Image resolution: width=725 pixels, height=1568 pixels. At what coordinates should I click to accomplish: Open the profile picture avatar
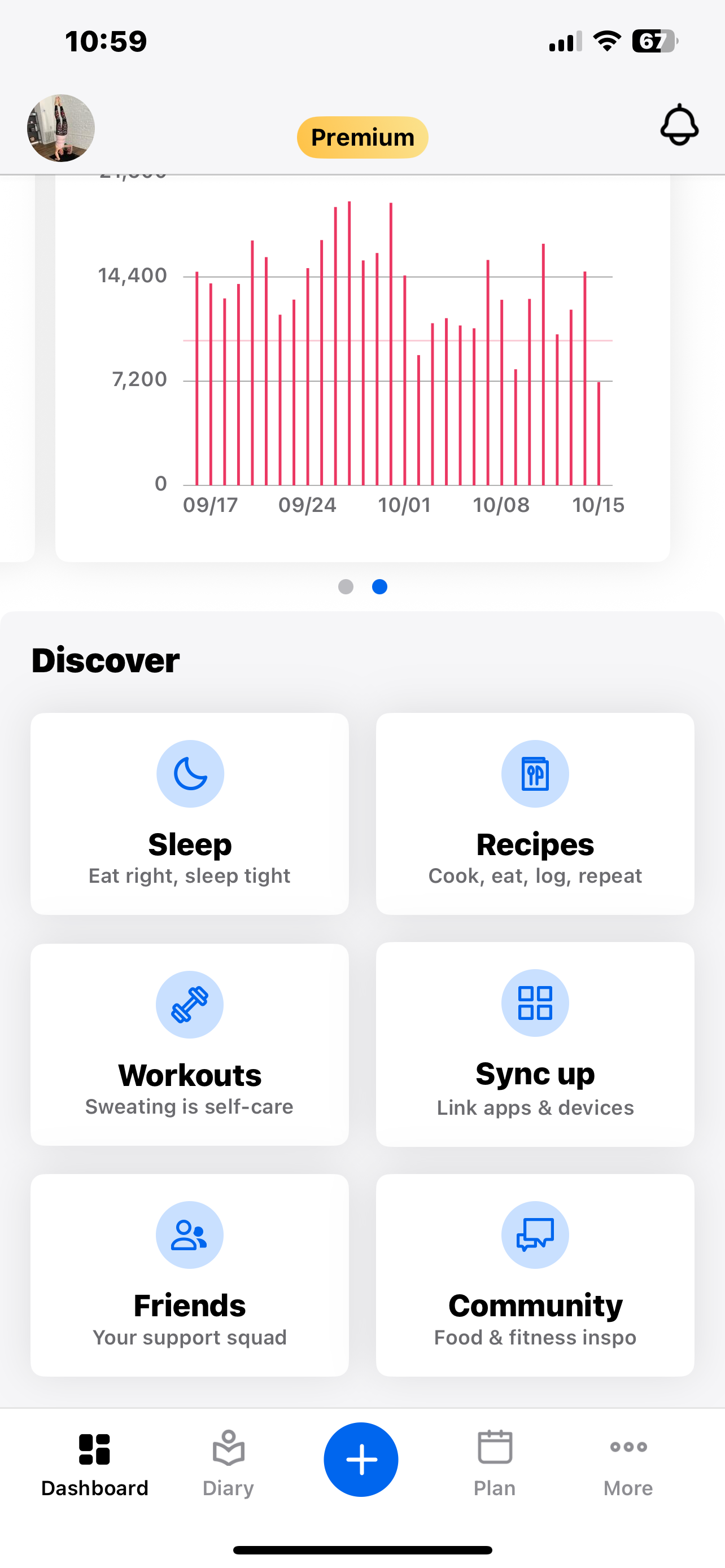pos(61,128)
